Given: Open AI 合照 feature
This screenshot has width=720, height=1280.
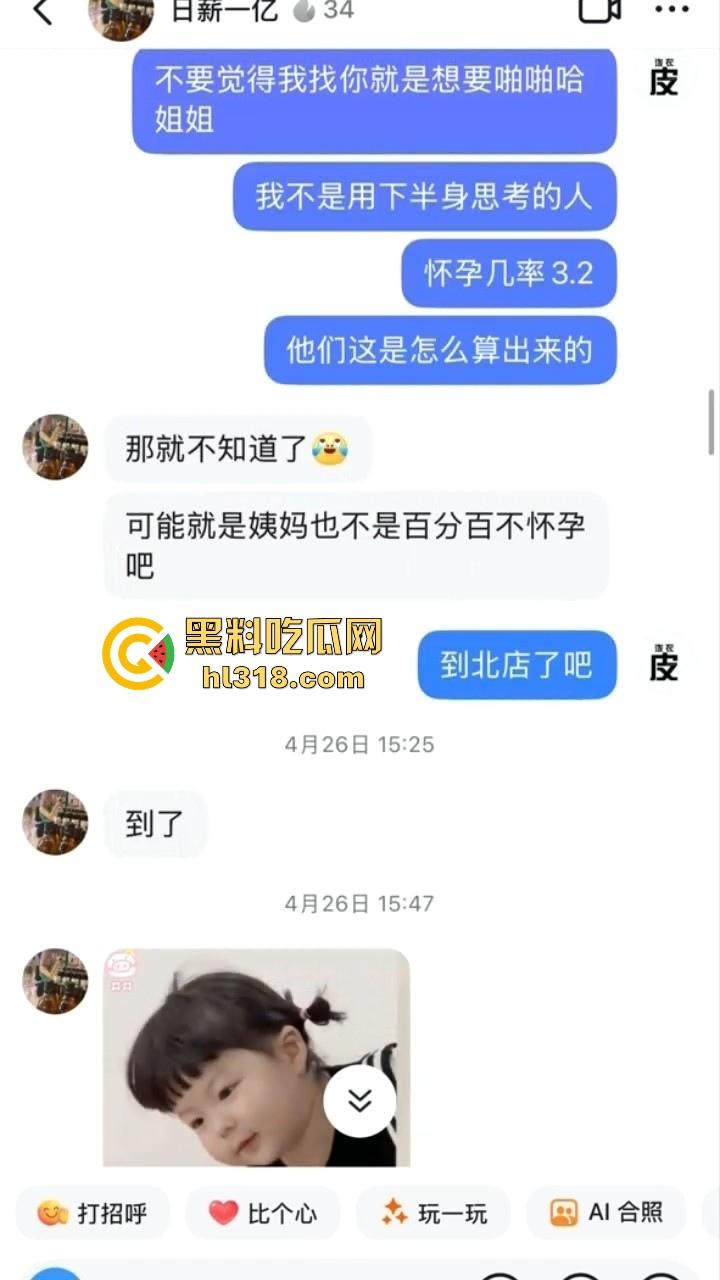Looking at the screenshot, I should 607,1213.
